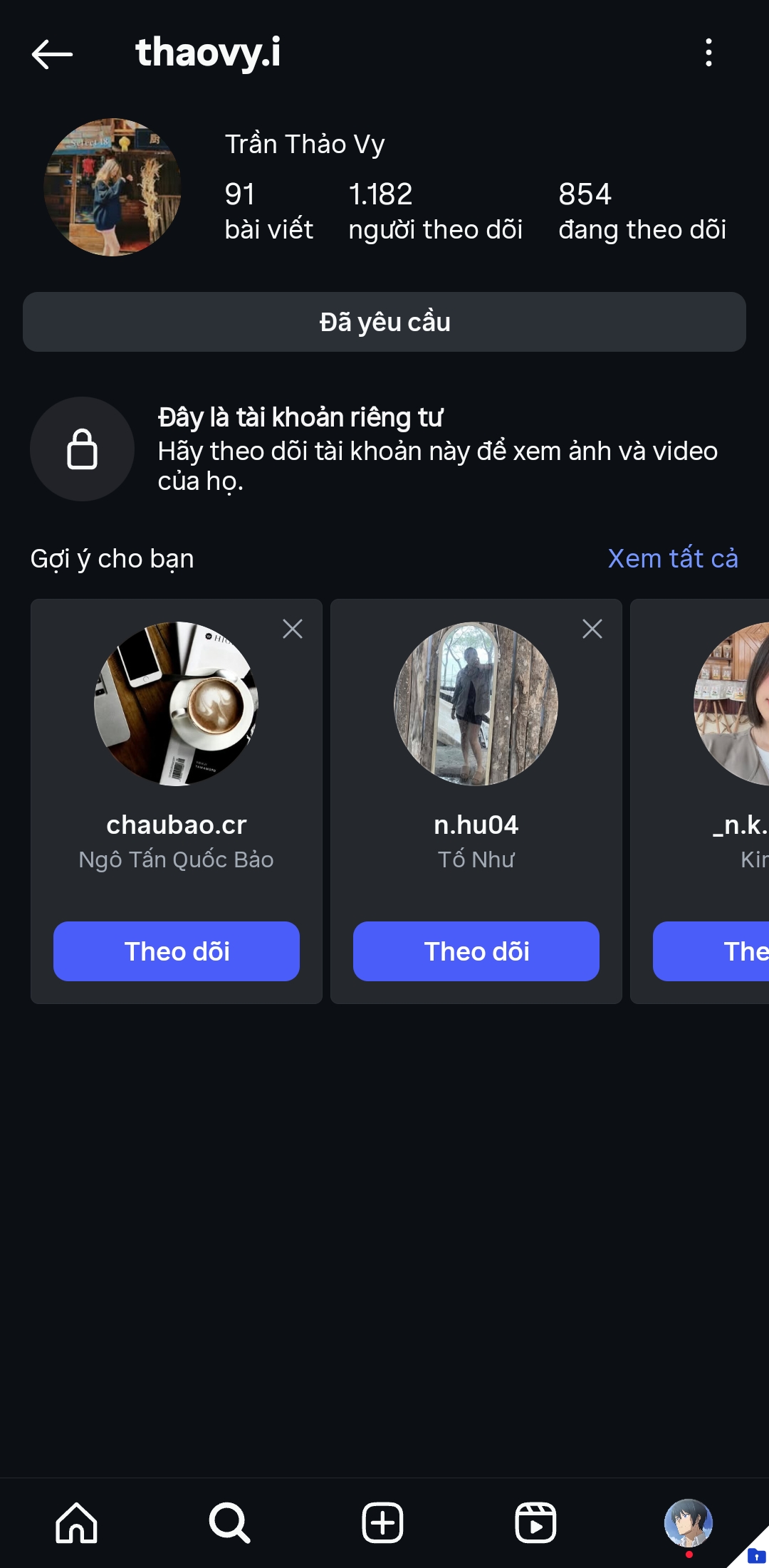Switch to the Search tab
Screen dimensions: 769x1568
229,1522
